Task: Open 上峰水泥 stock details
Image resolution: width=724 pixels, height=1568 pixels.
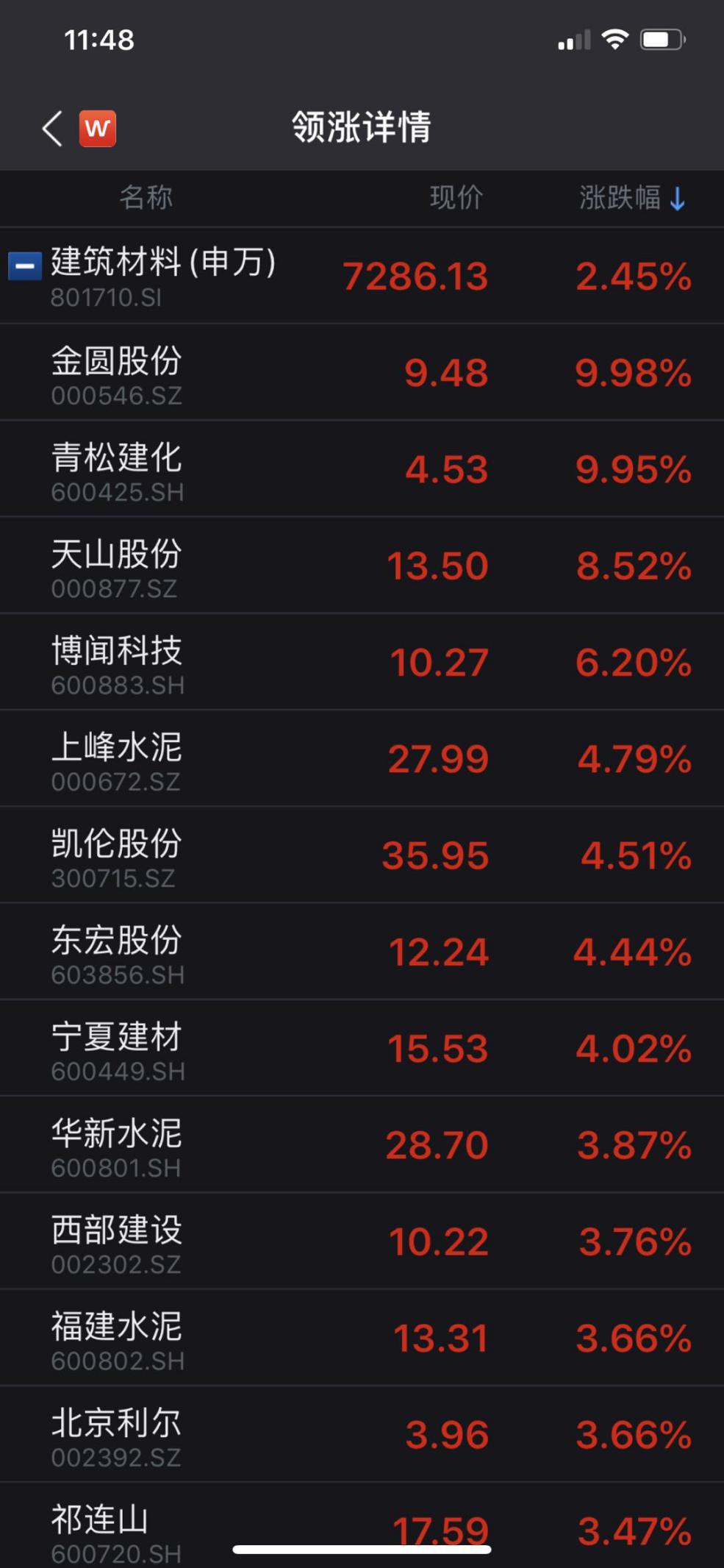Action: (362, 758)
